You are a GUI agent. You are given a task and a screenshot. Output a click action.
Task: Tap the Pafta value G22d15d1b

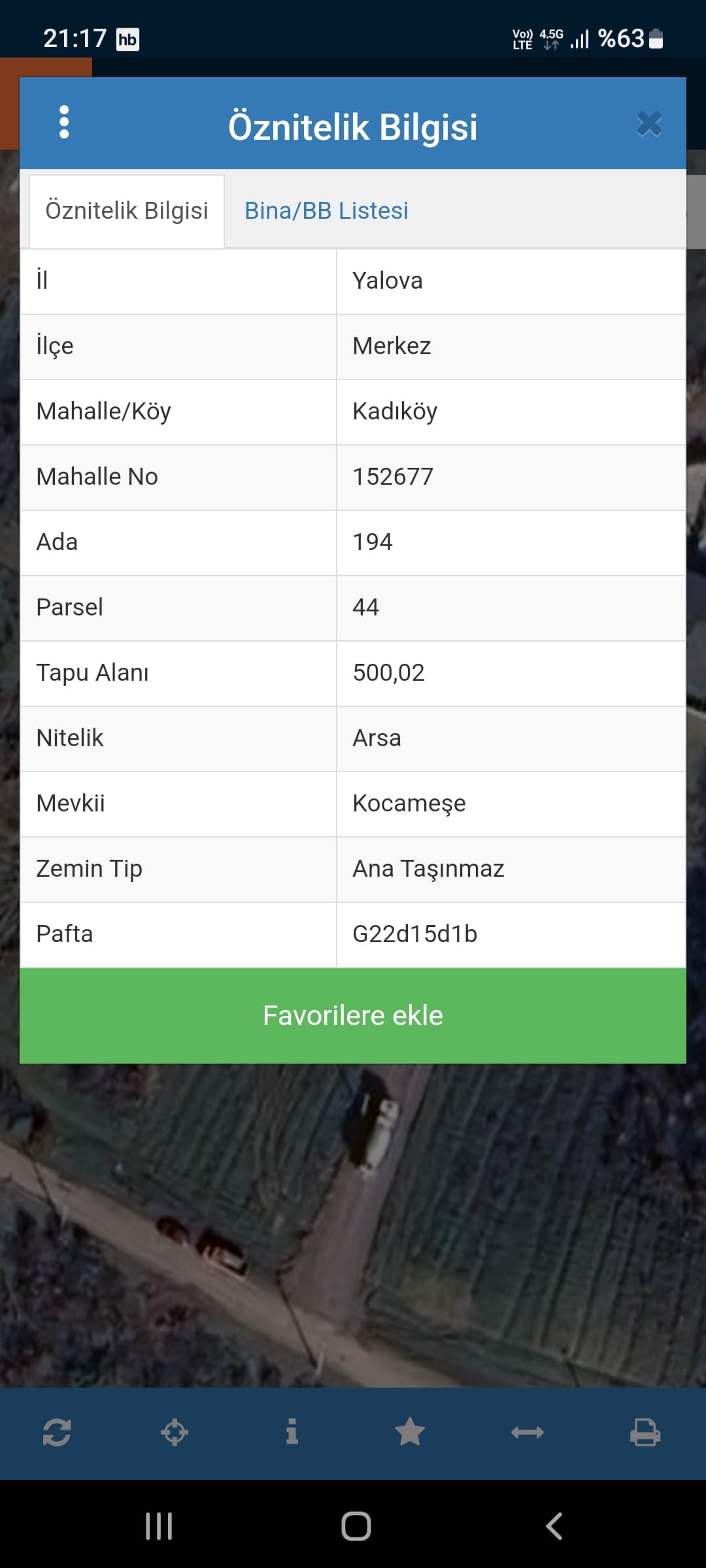tap(414, 934)
